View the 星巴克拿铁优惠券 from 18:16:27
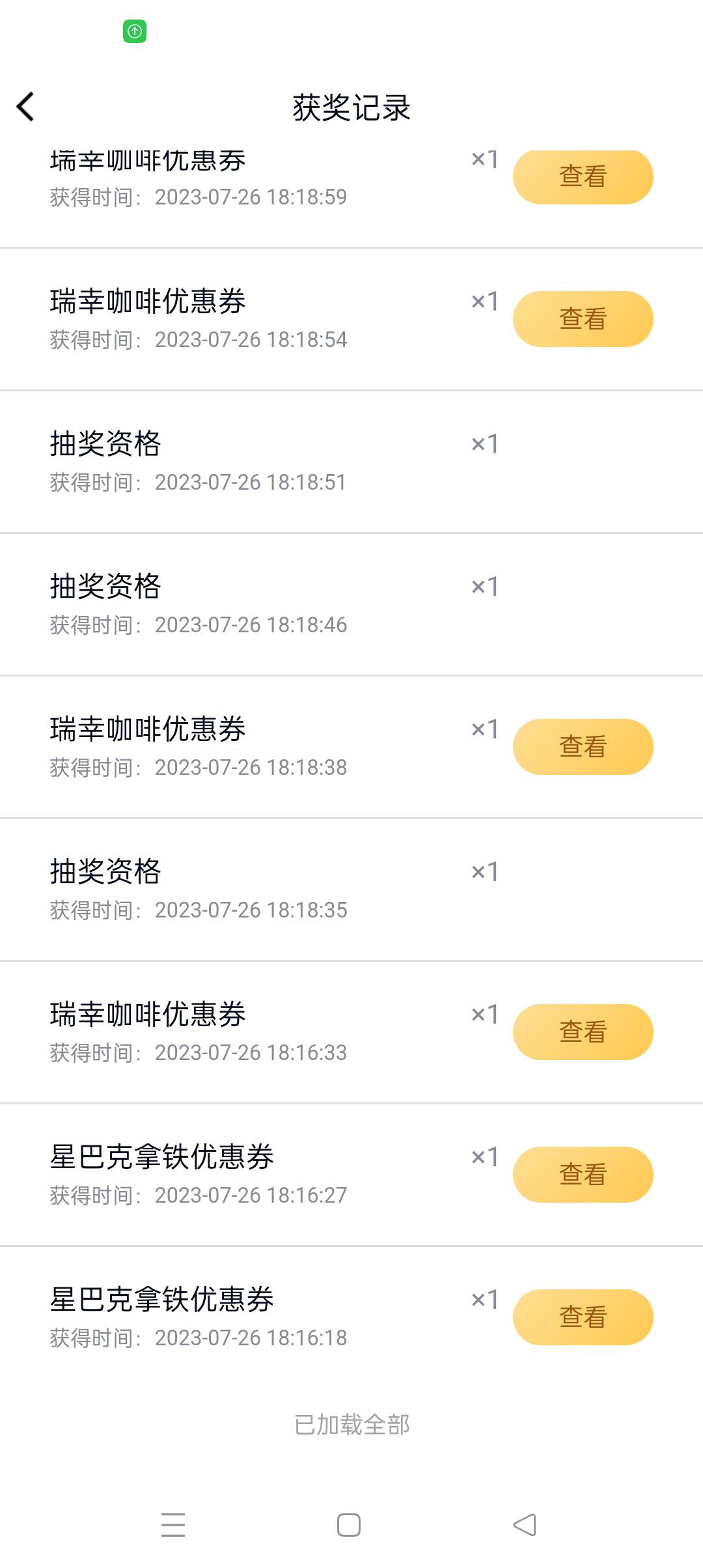Screen dimensions: 703x1568 (x=583, y=1175)
